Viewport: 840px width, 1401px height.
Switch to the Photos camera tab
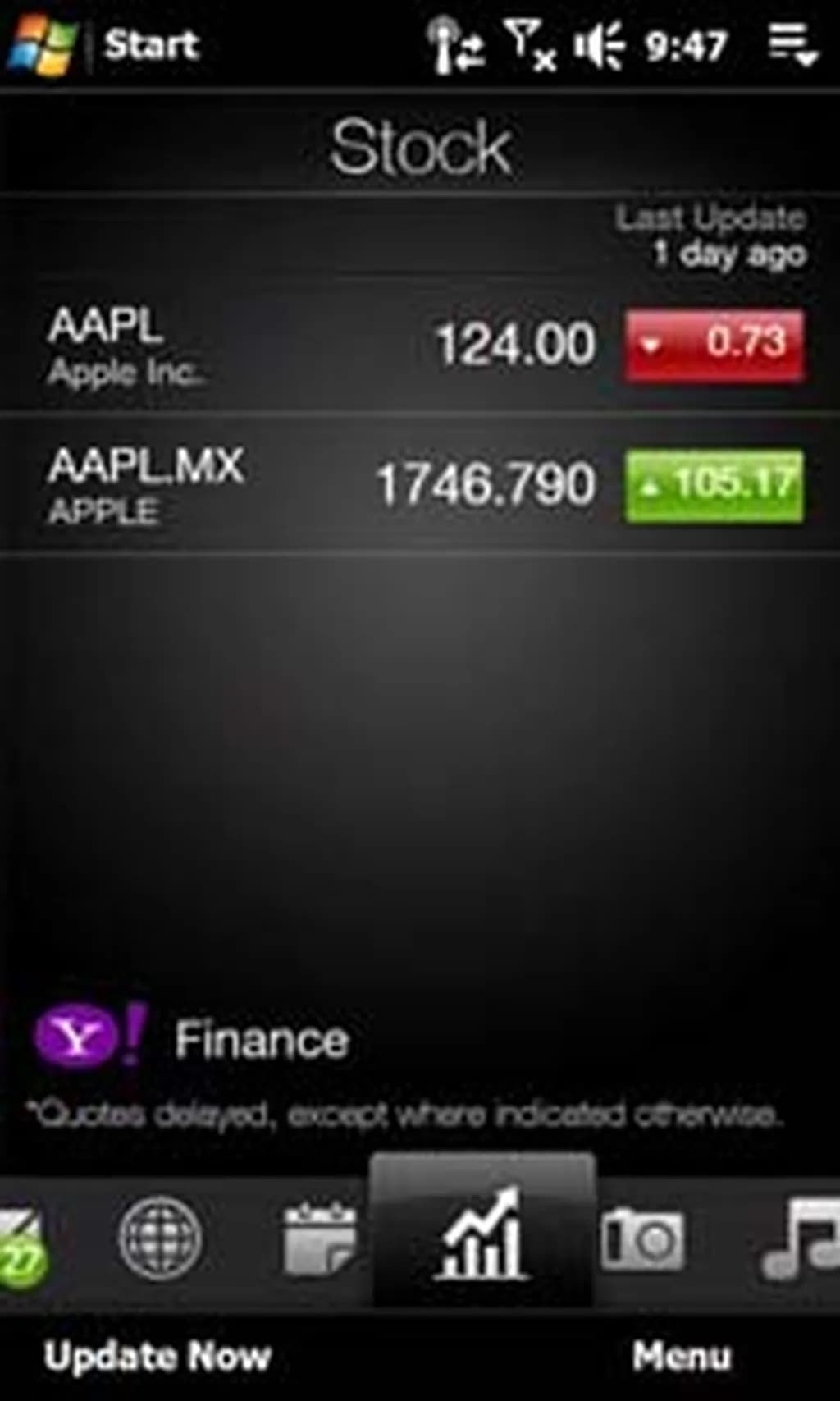(642, 1238)
